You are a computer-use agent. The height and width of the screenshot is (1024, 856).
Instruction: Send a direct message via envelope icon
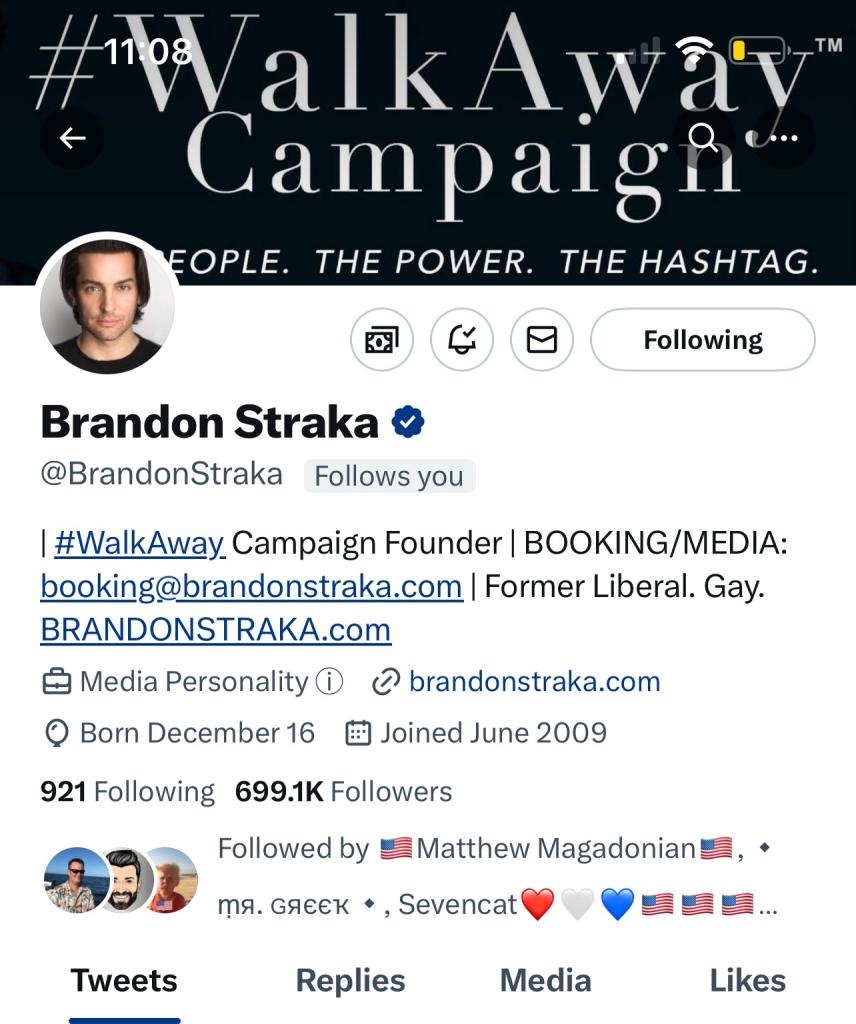[x=542, y=340]
